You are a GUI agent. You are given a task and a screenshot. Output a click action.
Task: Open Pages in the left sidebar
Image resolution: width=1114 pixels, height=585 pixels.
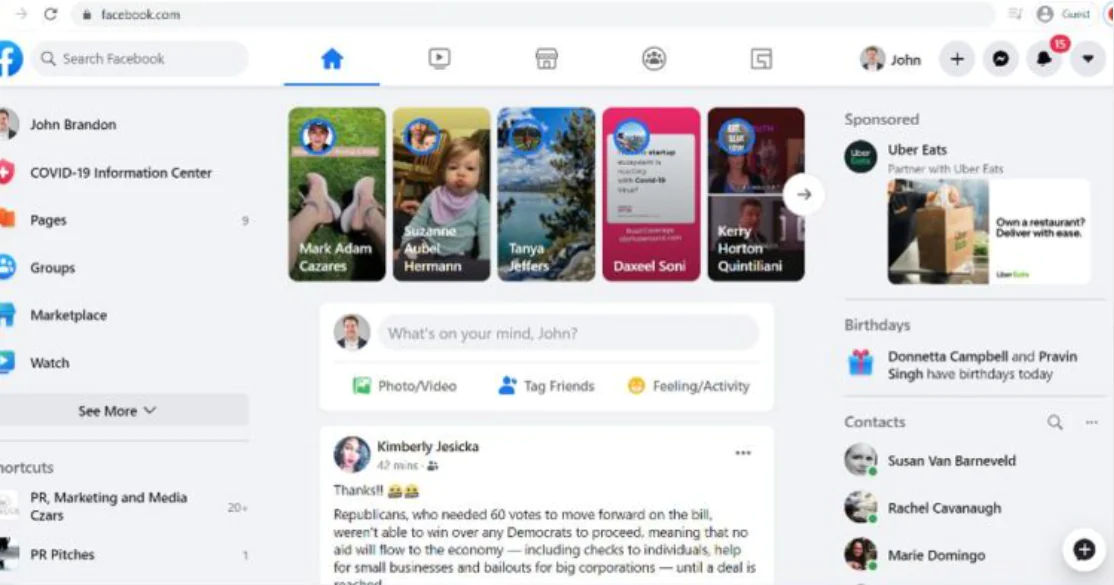[48, 220]
